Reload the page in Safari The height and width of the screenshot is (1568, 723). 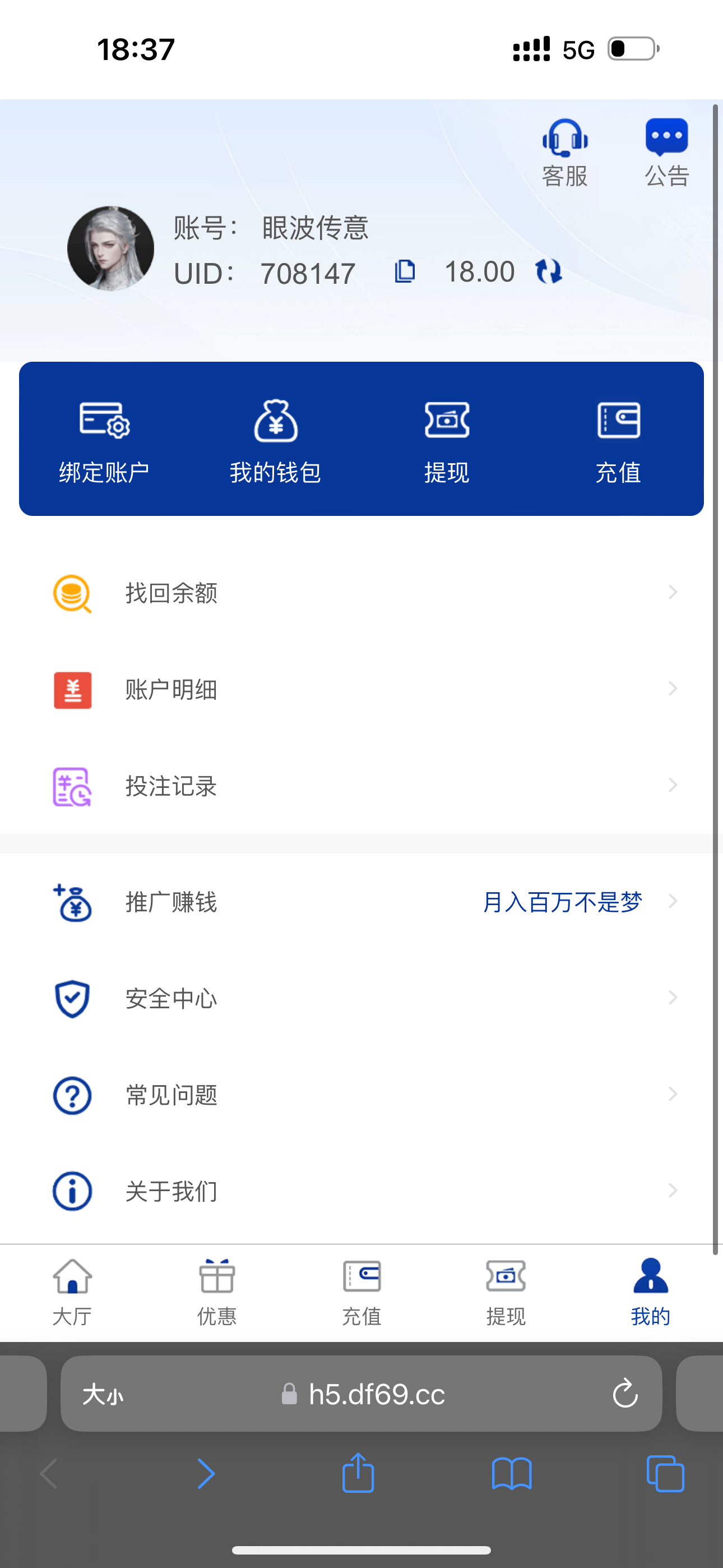[x=624, y=1394]
